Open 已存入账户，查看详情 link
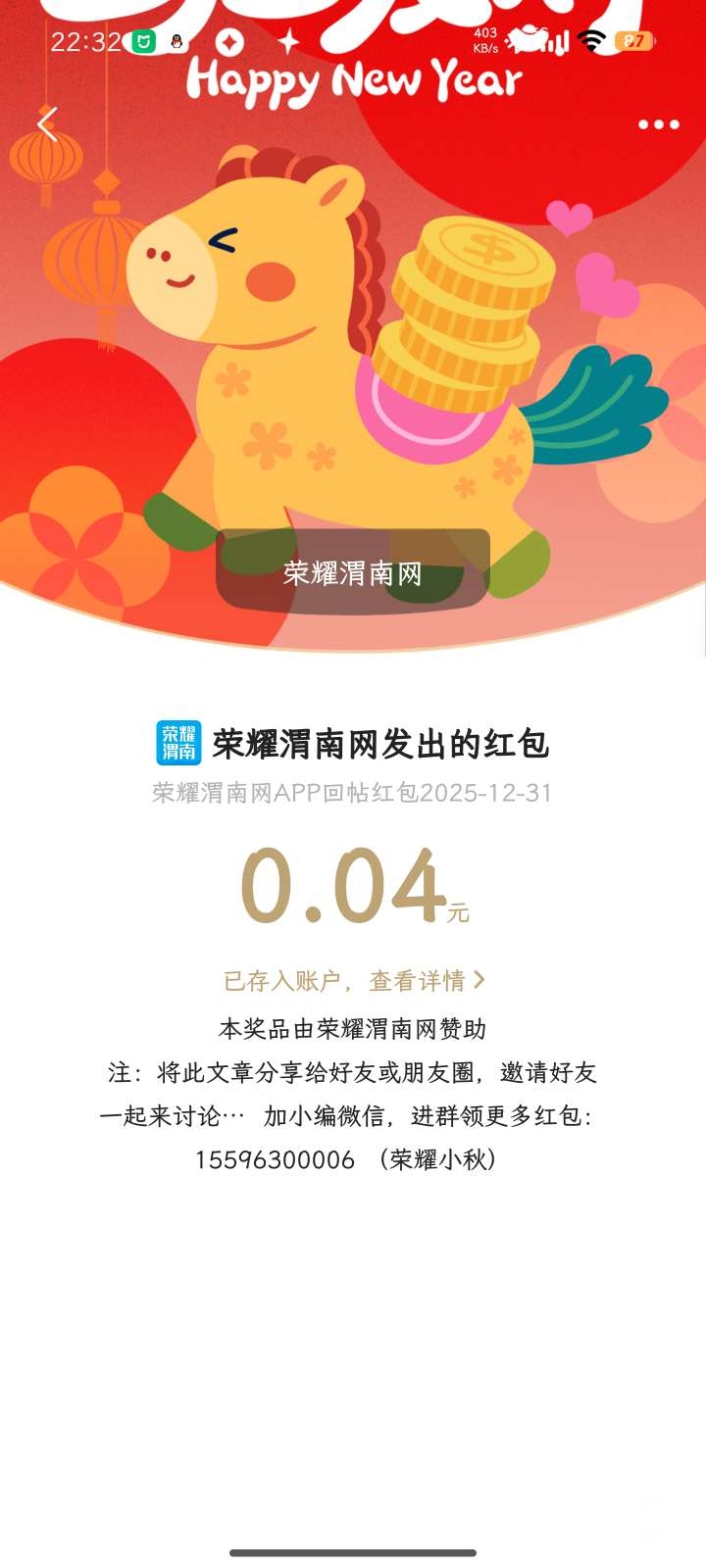706x1568 pixels. pyautogui.click(x=353, y=980)
